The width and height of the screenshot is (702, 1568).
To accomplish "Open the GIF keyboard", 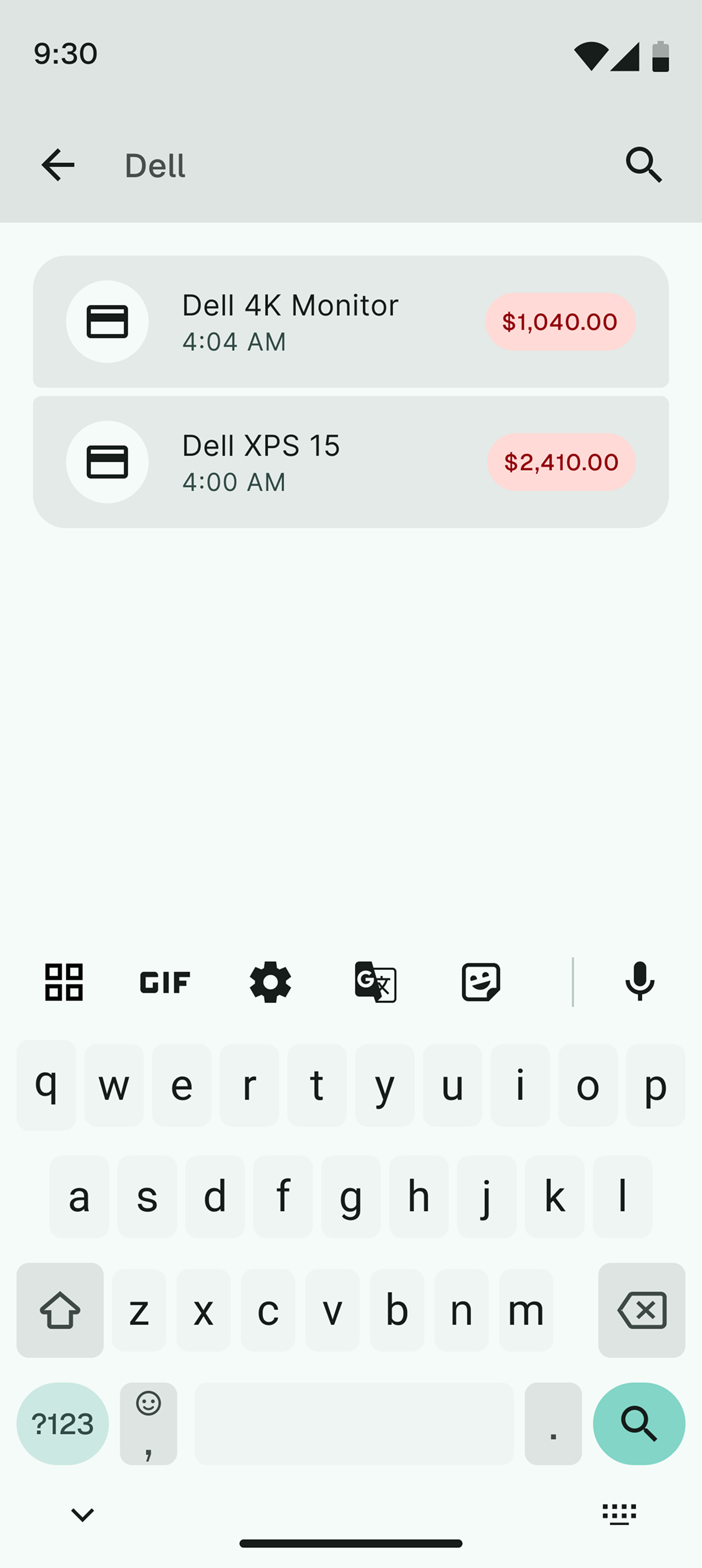I will pos(165,982).
